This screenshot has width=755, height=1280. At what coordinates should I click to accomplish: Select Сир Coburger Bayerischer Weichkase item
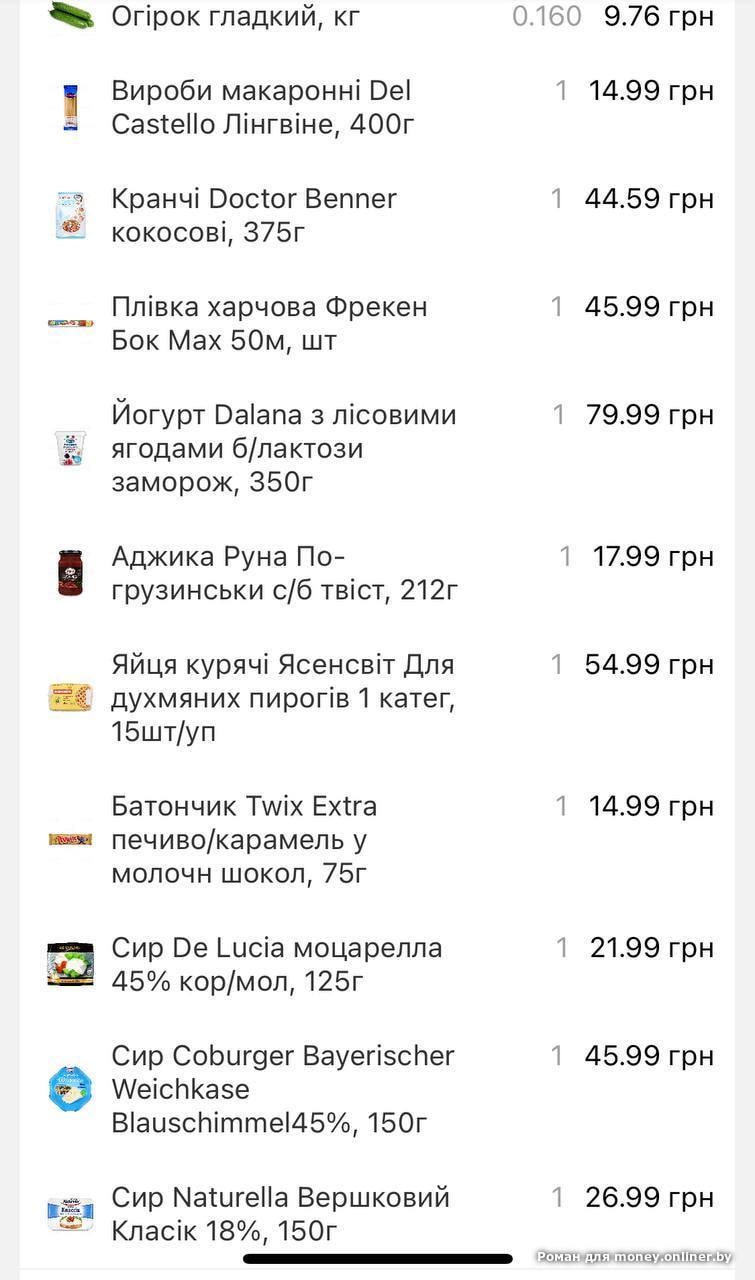283,1090
